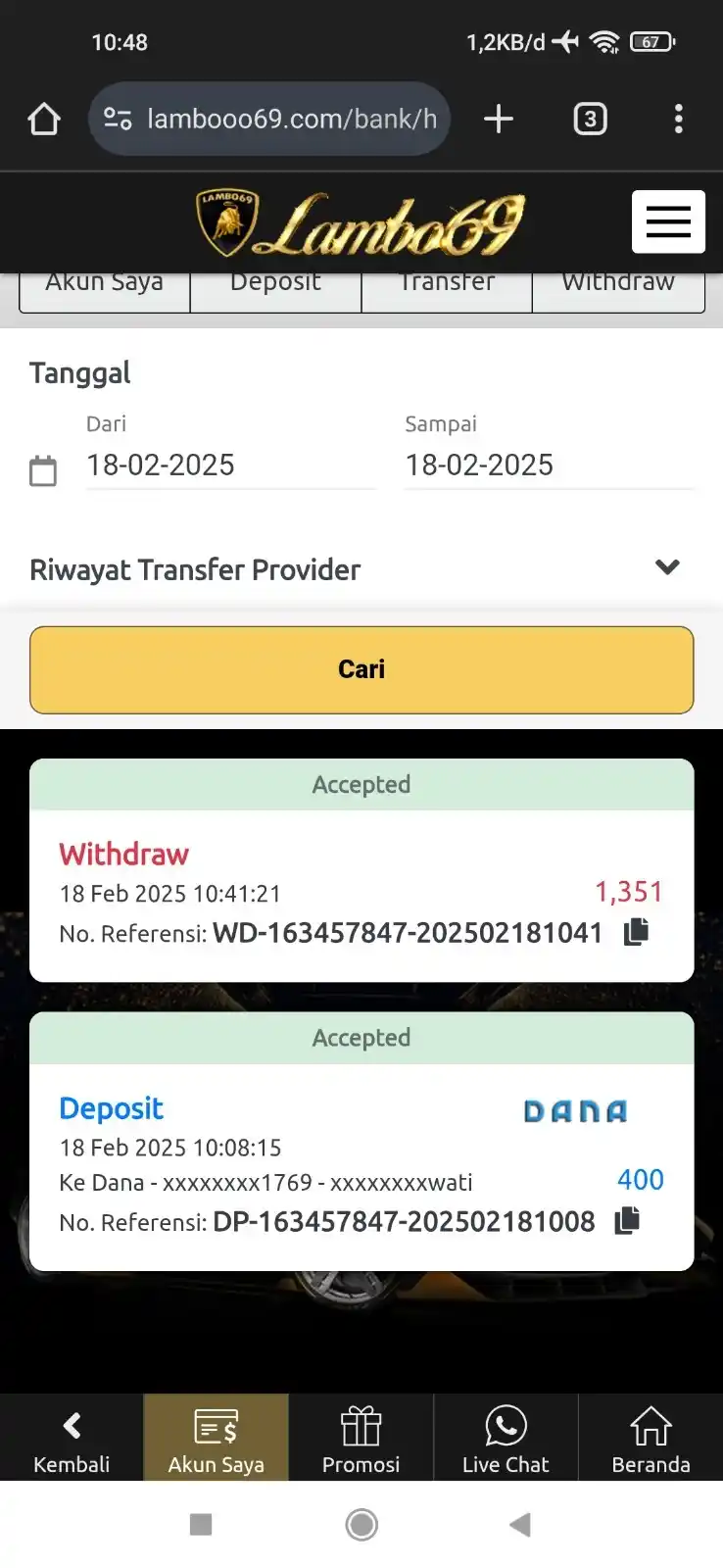
Task: Copy the Deposit reference number
Action: click(x=627, y=1221)
